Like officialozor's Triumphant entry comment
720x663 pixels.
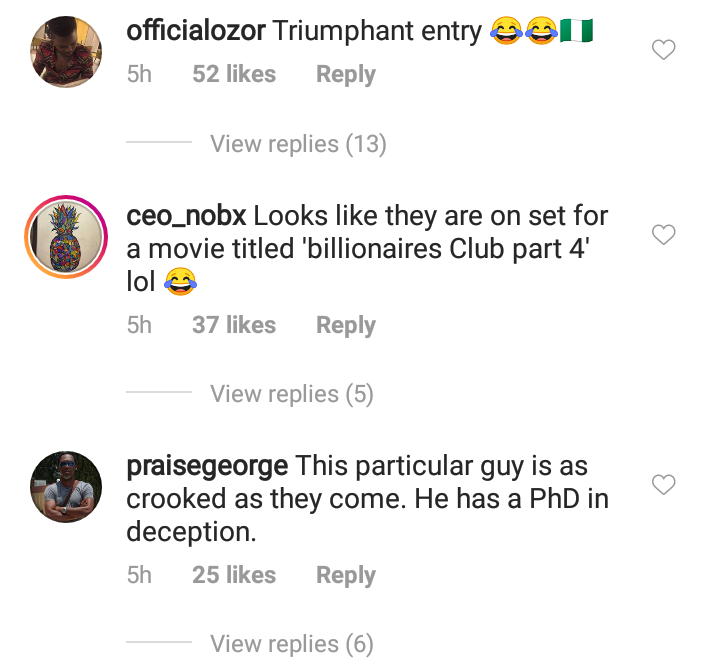pyautogui.click(x=663, y=49)
